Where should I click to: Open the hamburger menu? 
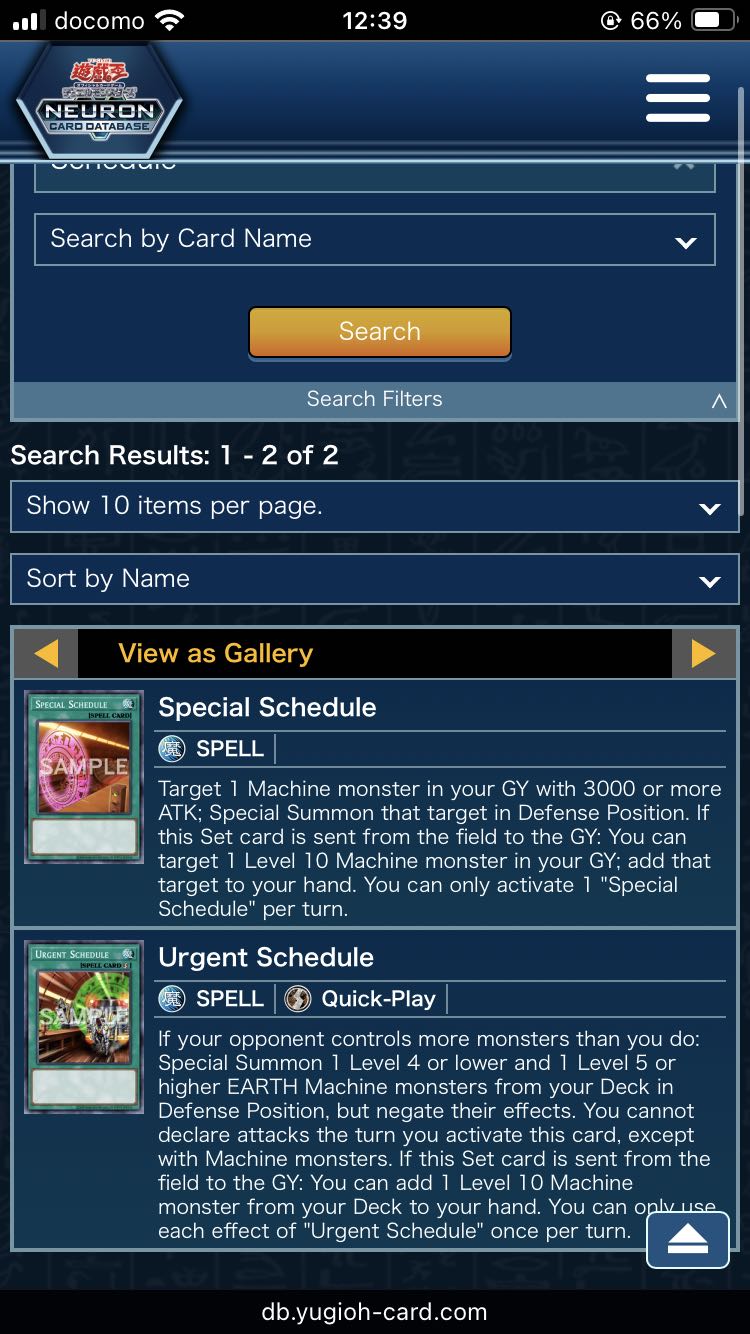point(677,98)
